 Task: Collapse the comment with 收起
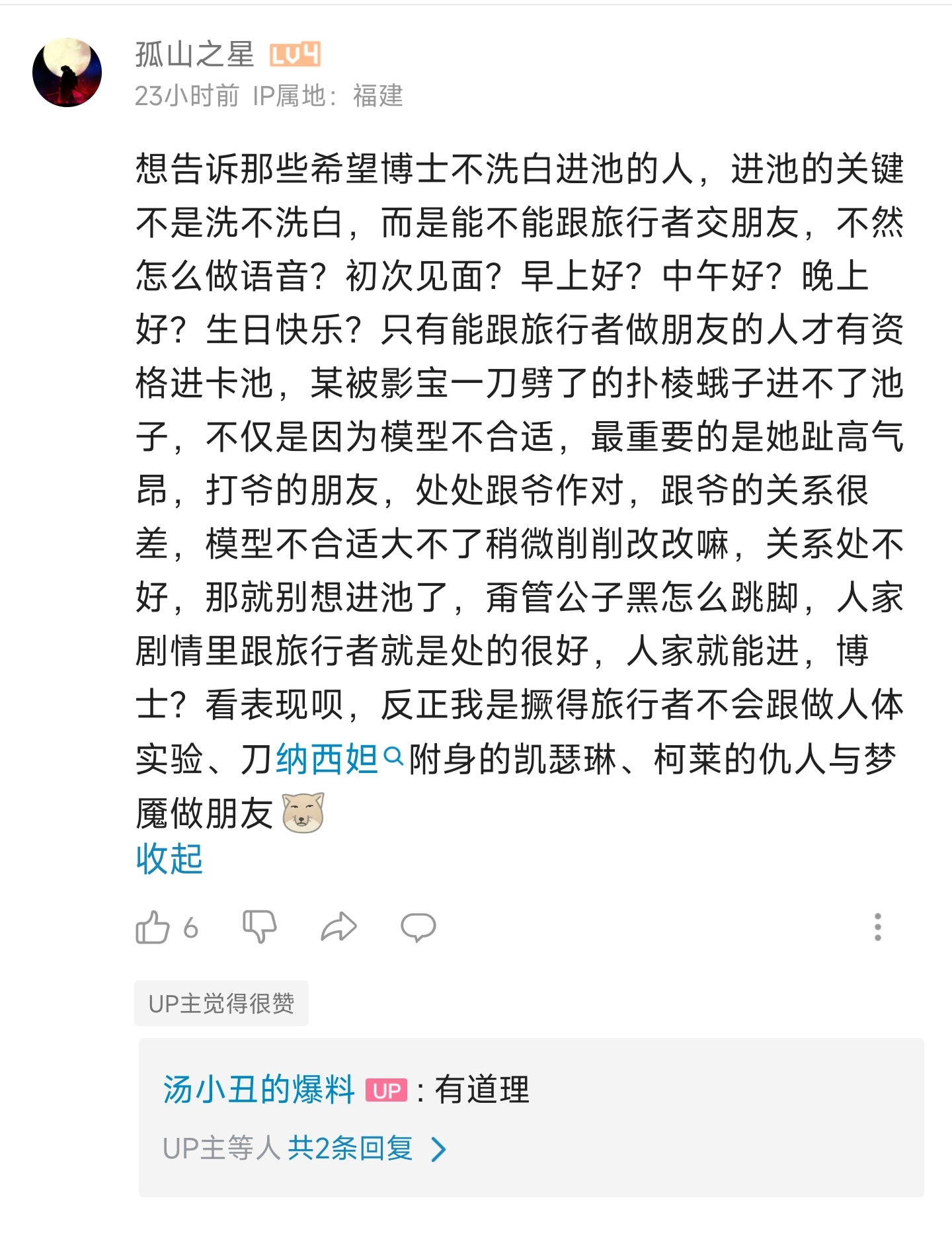pos(169,859)
